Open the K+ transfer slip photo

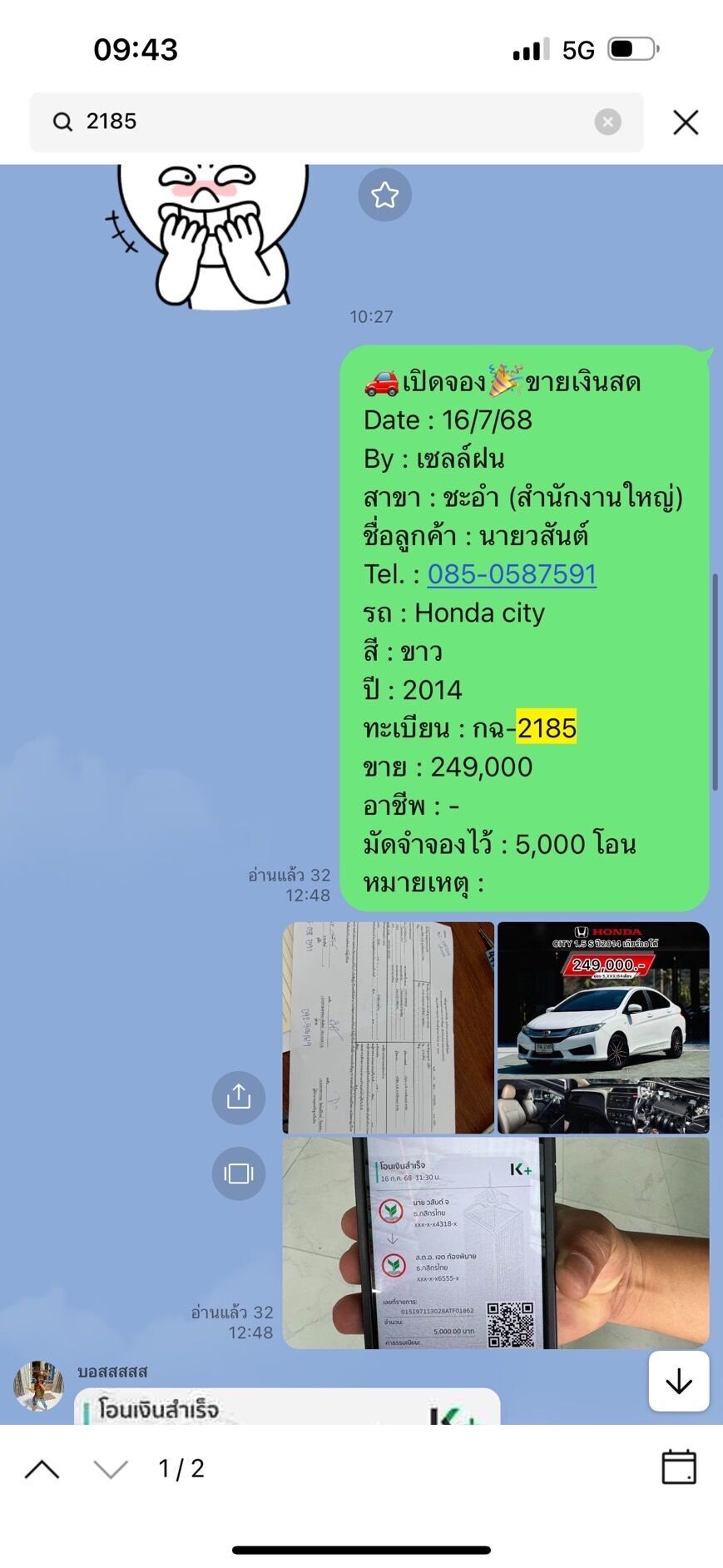496,1243
